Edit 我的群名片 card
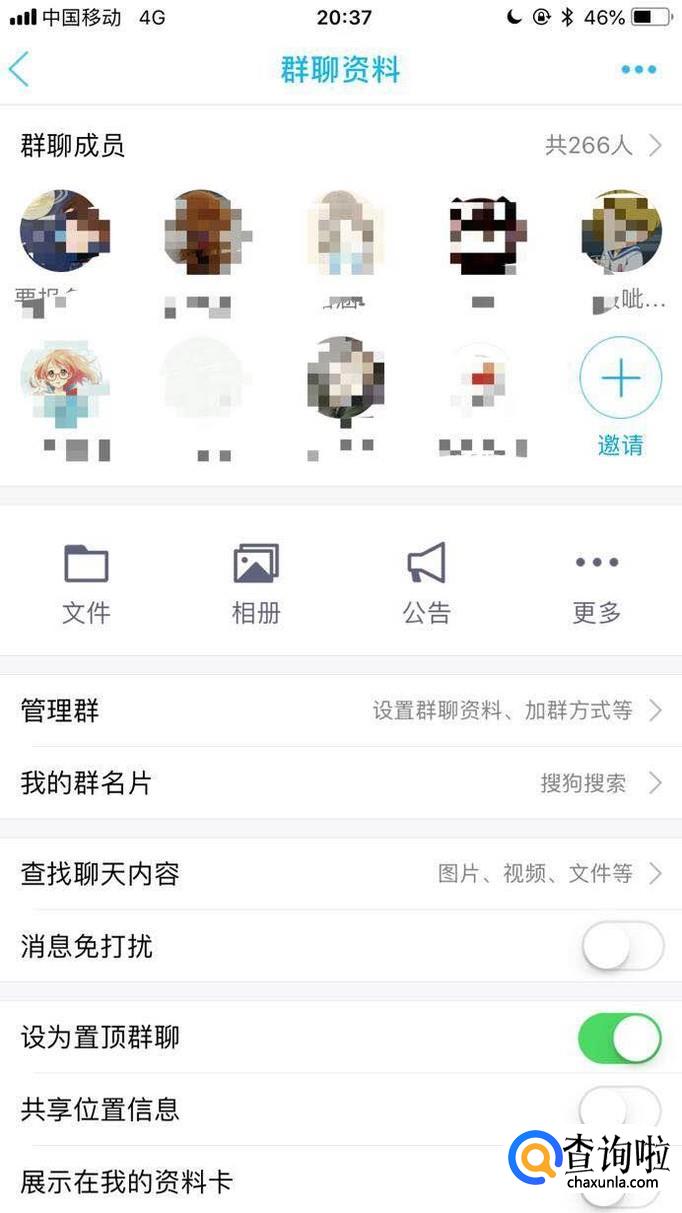 point(341,783)
